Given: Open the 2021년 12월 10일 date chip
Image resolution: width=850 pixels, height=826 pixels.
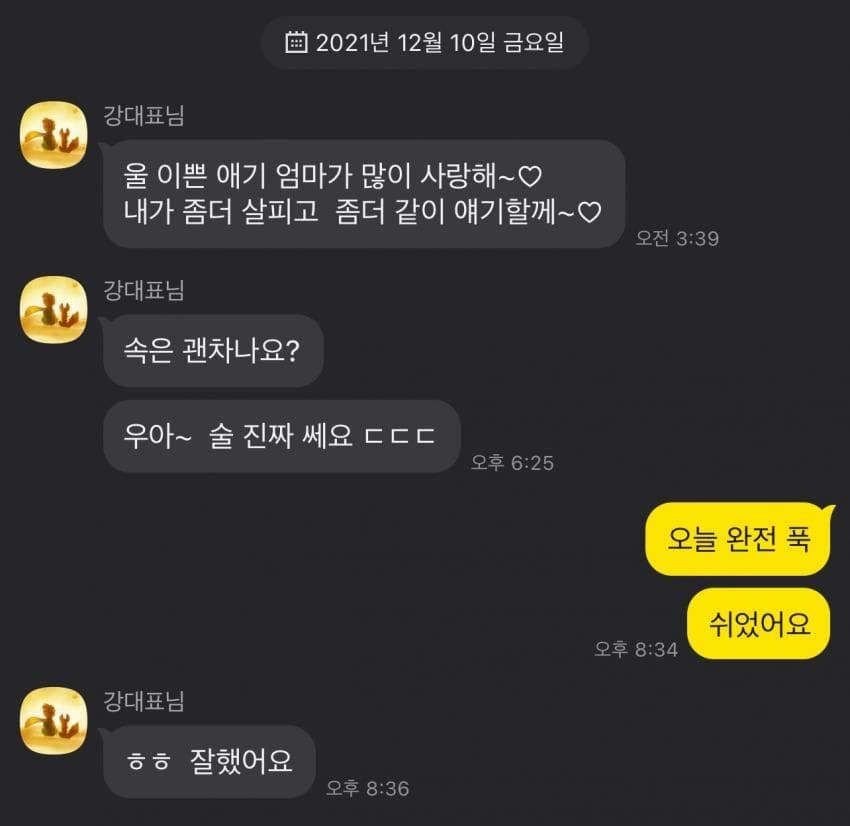Looking at the screenshot, I should point(424,42).
